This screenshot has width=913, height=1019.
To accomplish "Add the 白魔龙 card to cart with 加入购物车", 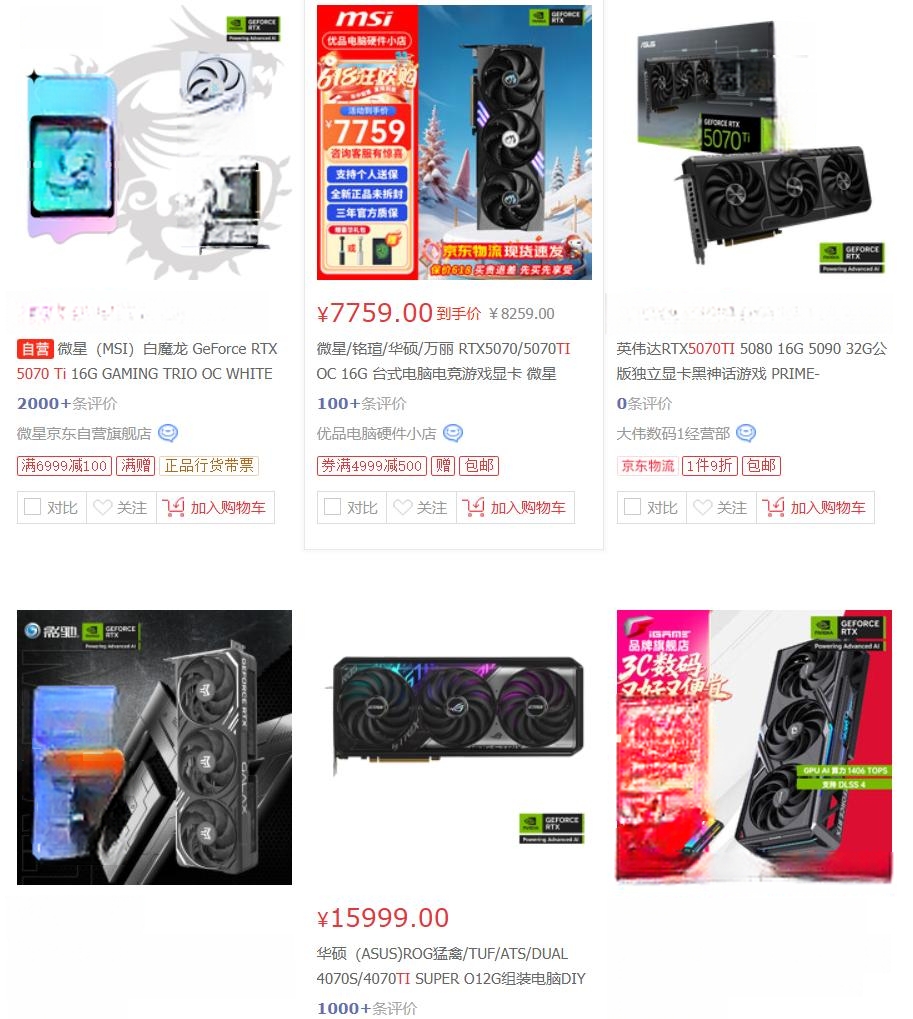I will 216,508.
